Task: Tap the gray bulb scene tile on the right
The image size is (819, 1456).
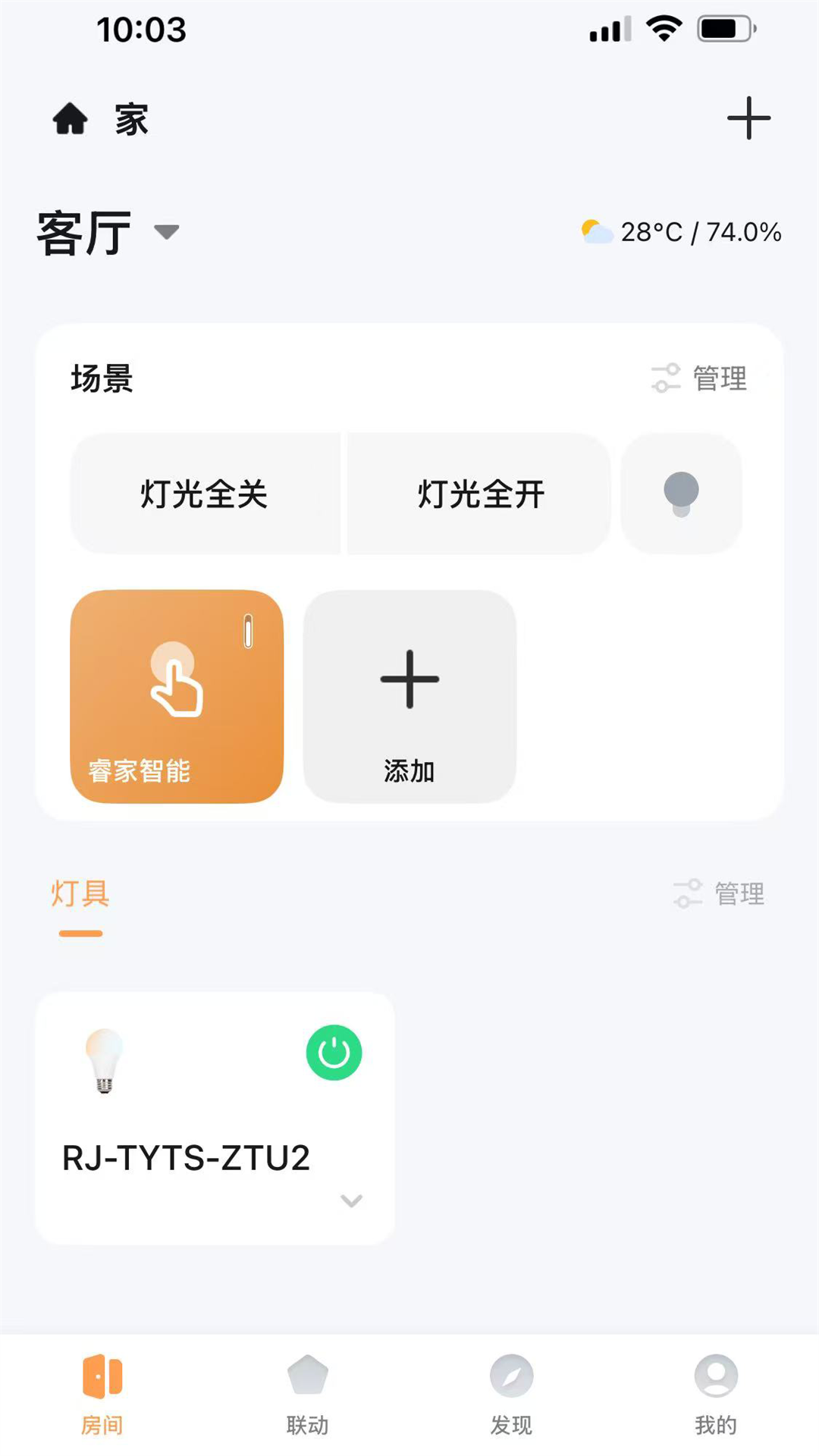Action: [680, 494]
